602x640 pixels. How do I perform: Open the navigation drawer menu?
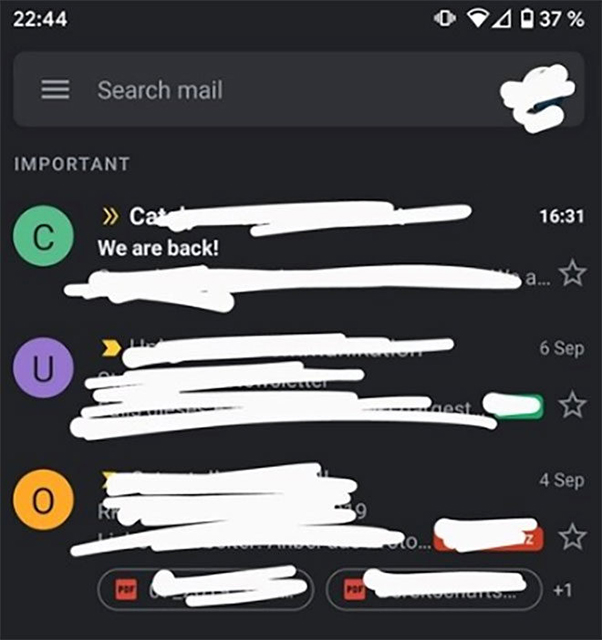pyautogui.click(x=55, y=90)
